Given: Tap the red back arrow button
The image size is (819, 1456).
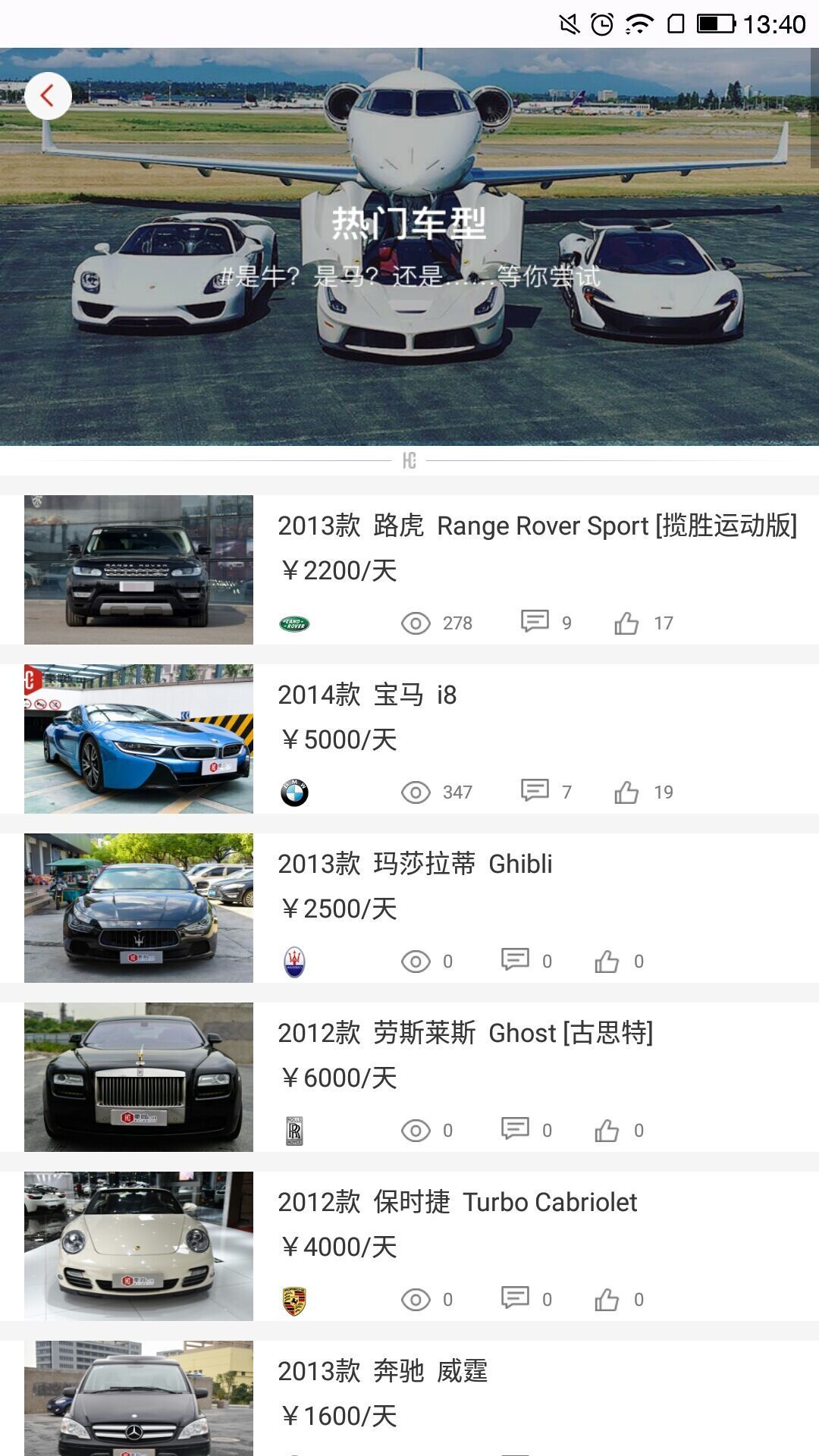Looking at the screenshot, I should pyautogui.click(x=48, y=96).
